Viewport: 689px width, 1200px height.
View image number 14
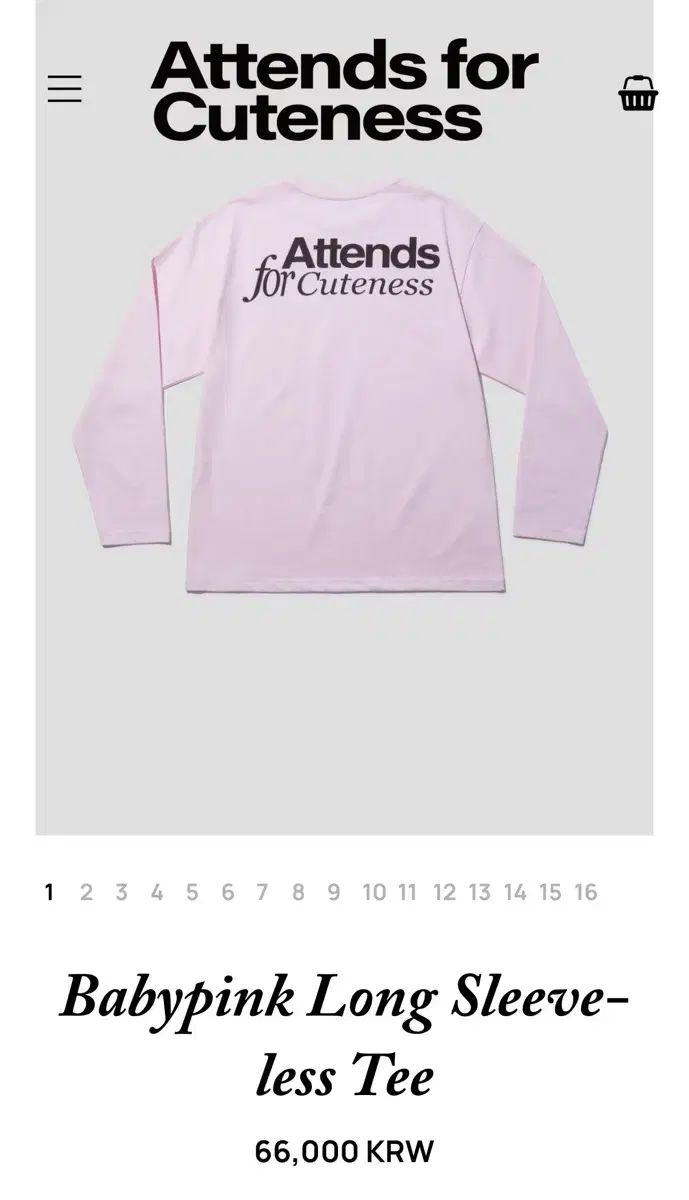(x=515, y=892)
